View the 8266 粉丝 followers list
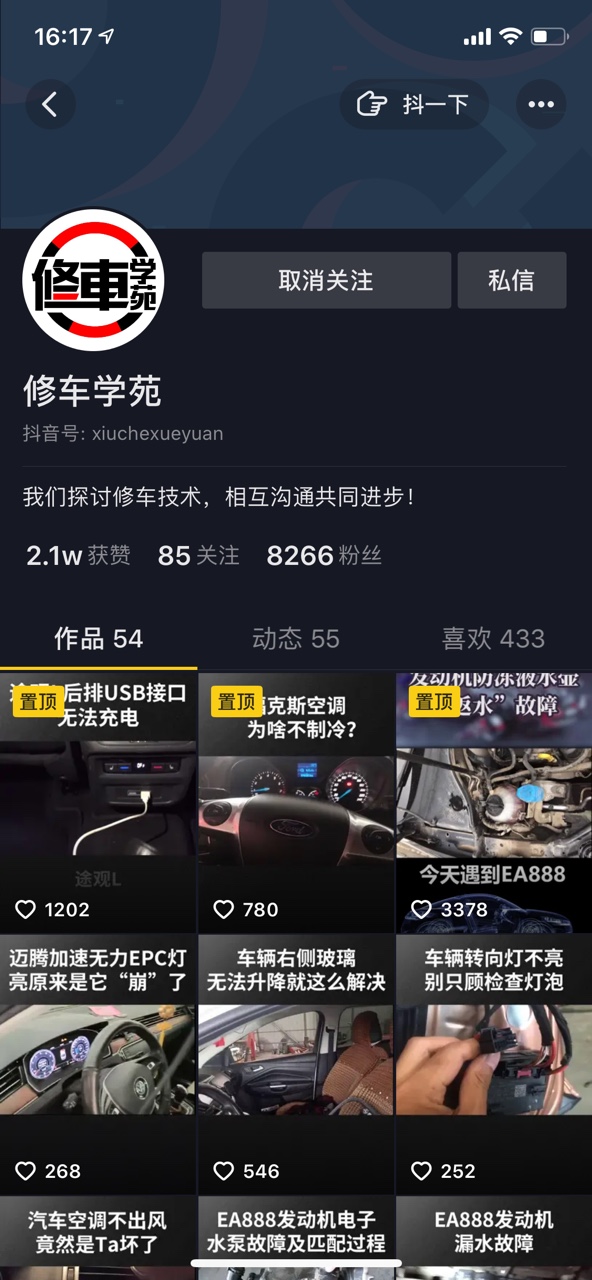 324,556
